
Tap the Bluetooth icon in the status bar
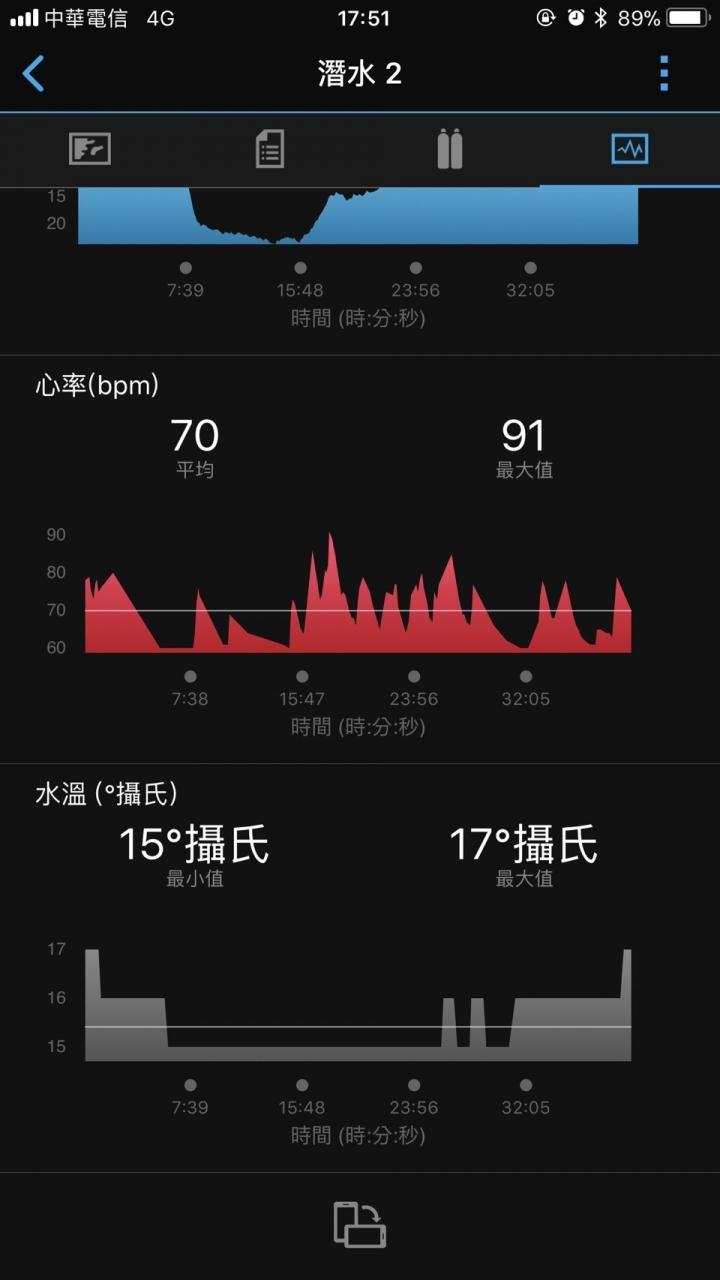pyautogui.click(x=599, y=16)
